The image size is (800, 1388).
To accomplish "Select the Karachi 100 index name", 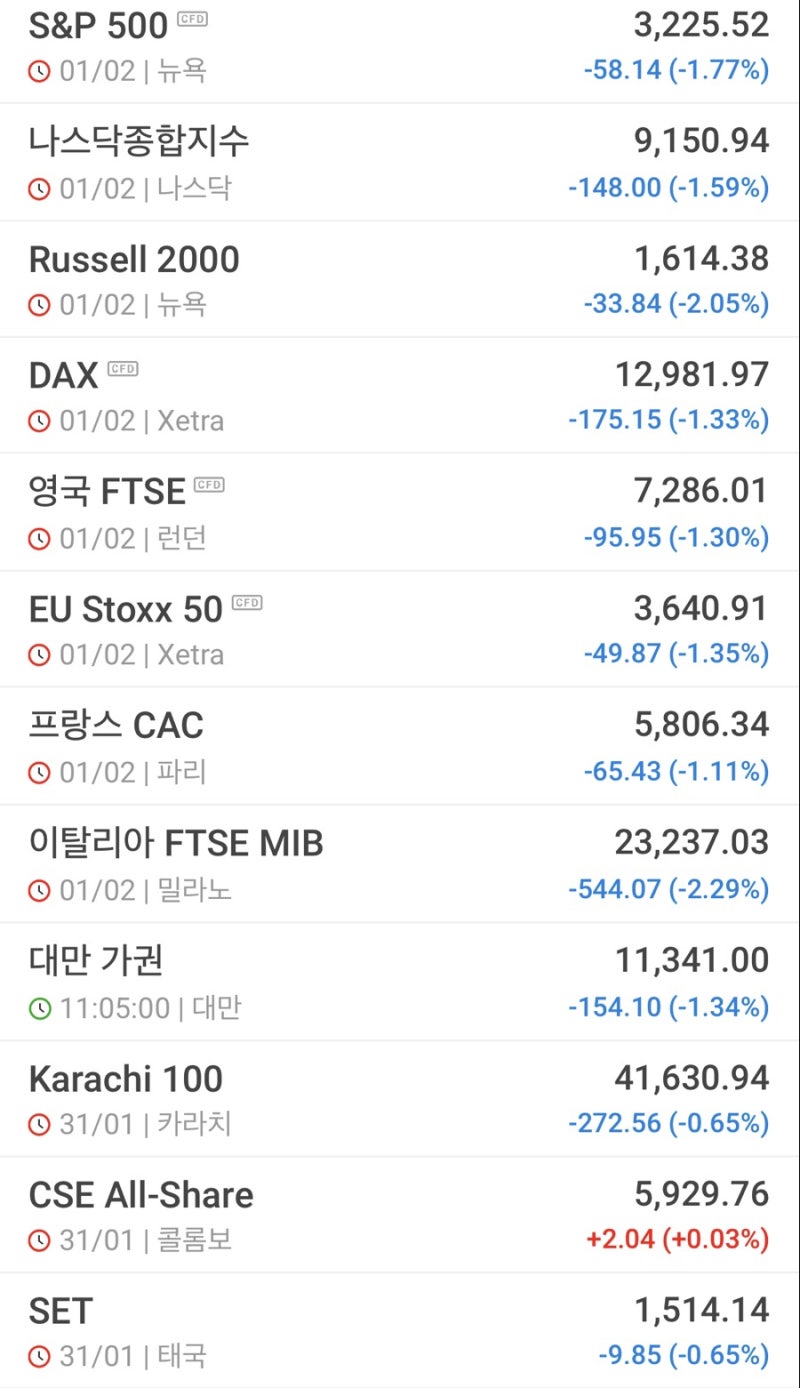I will 125,1078.
